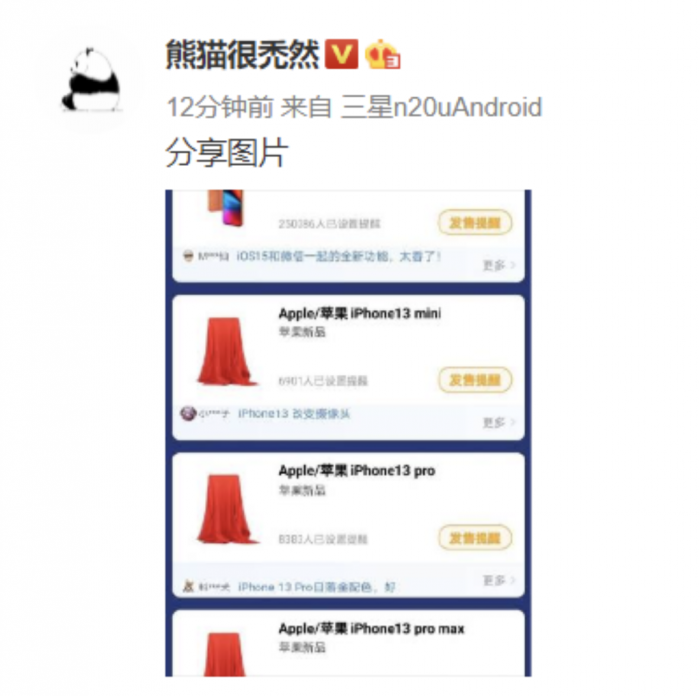Open the shared iPhone13 listing image

pyautogui.click(x=348, y=432)
